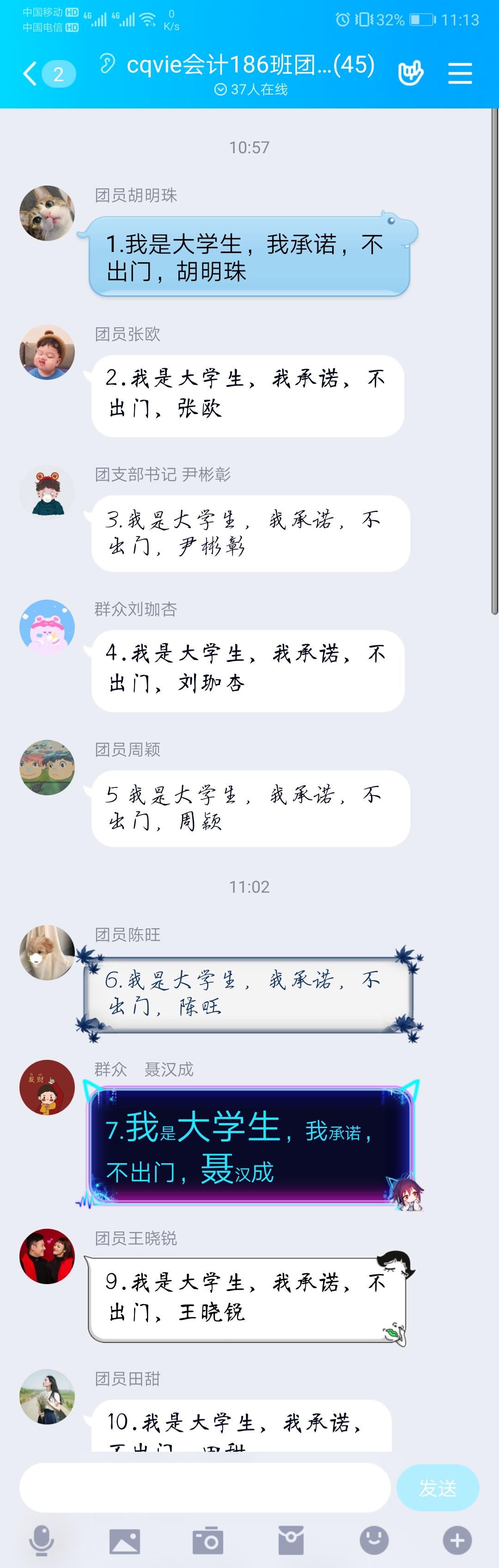Screen dimensions: 499x1568
Task: Open 王晓锐's profile avatar
Action: click(x=47, y=1256)
